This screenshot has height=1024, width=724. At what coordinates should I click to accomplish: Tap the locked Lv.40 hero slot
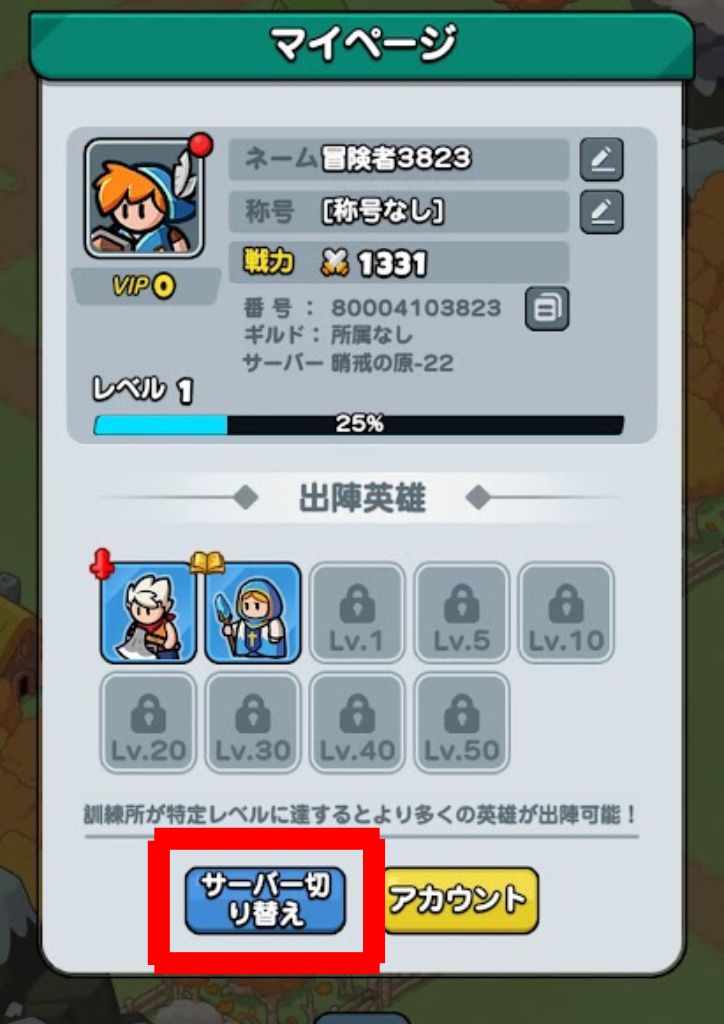357,722
